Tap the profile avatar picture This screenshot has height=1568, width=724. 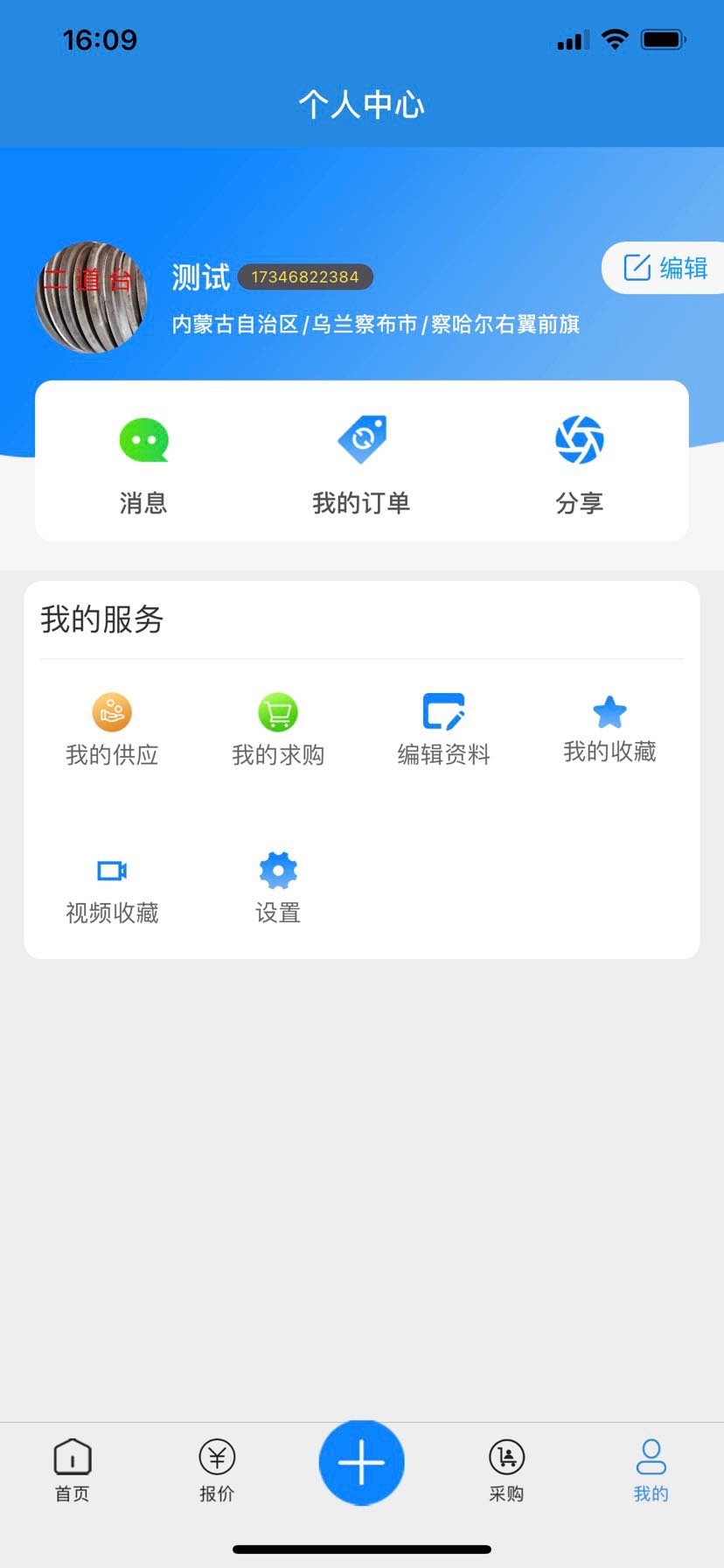pyautogui.click(x=91, y=297)
